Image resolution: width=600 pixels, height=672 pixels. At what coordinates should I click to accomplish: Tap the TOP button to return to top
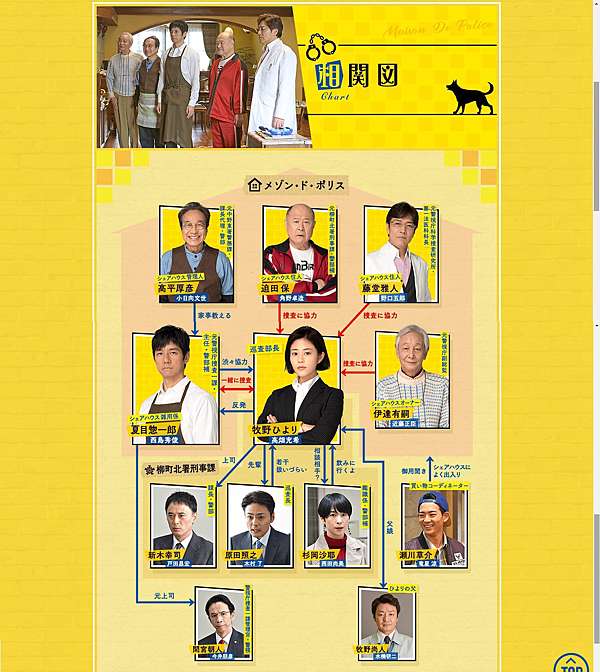click(x=571, y=663)
